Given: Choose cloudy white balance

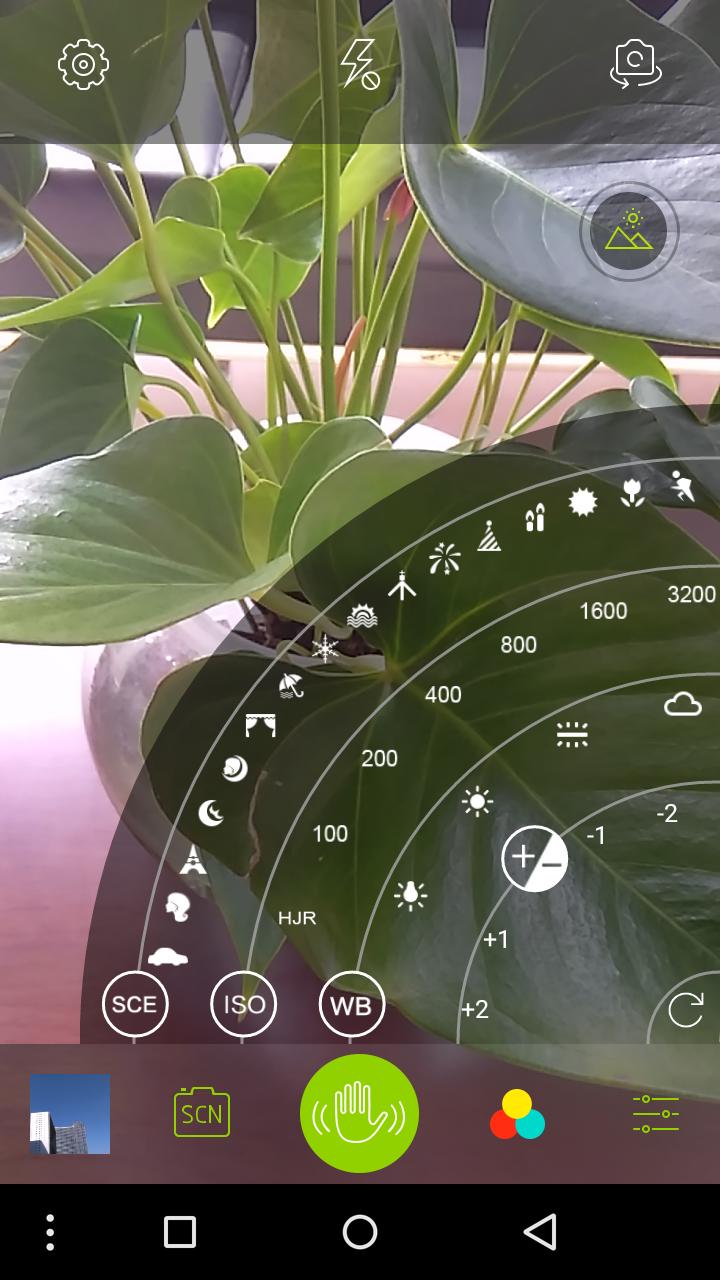Looking at the screenshot, I should pyautogui.click(x=682, y=706).
